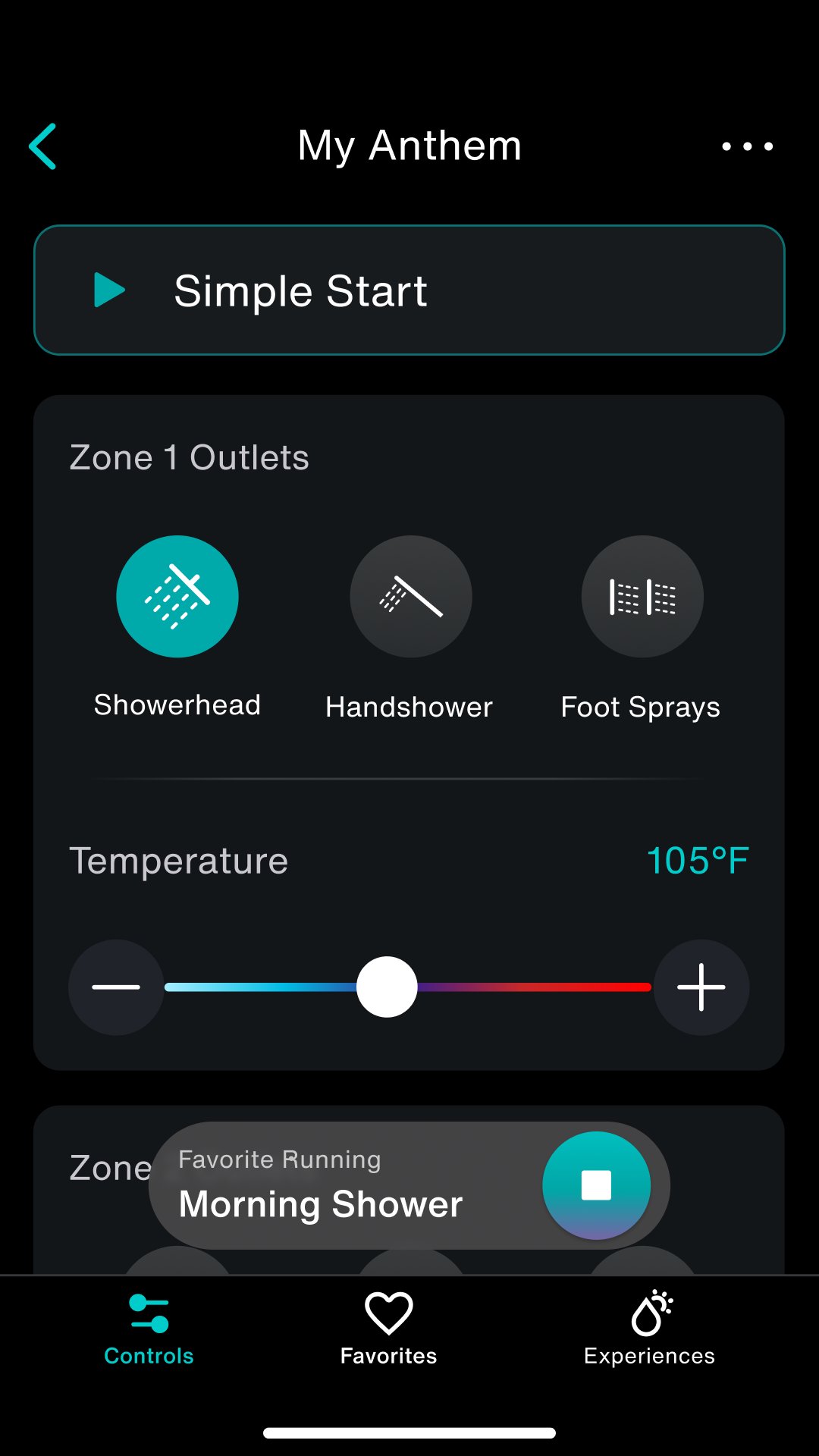Tap the temperature slider track
Screen dimensions: 819x1456
pos(531,987)
